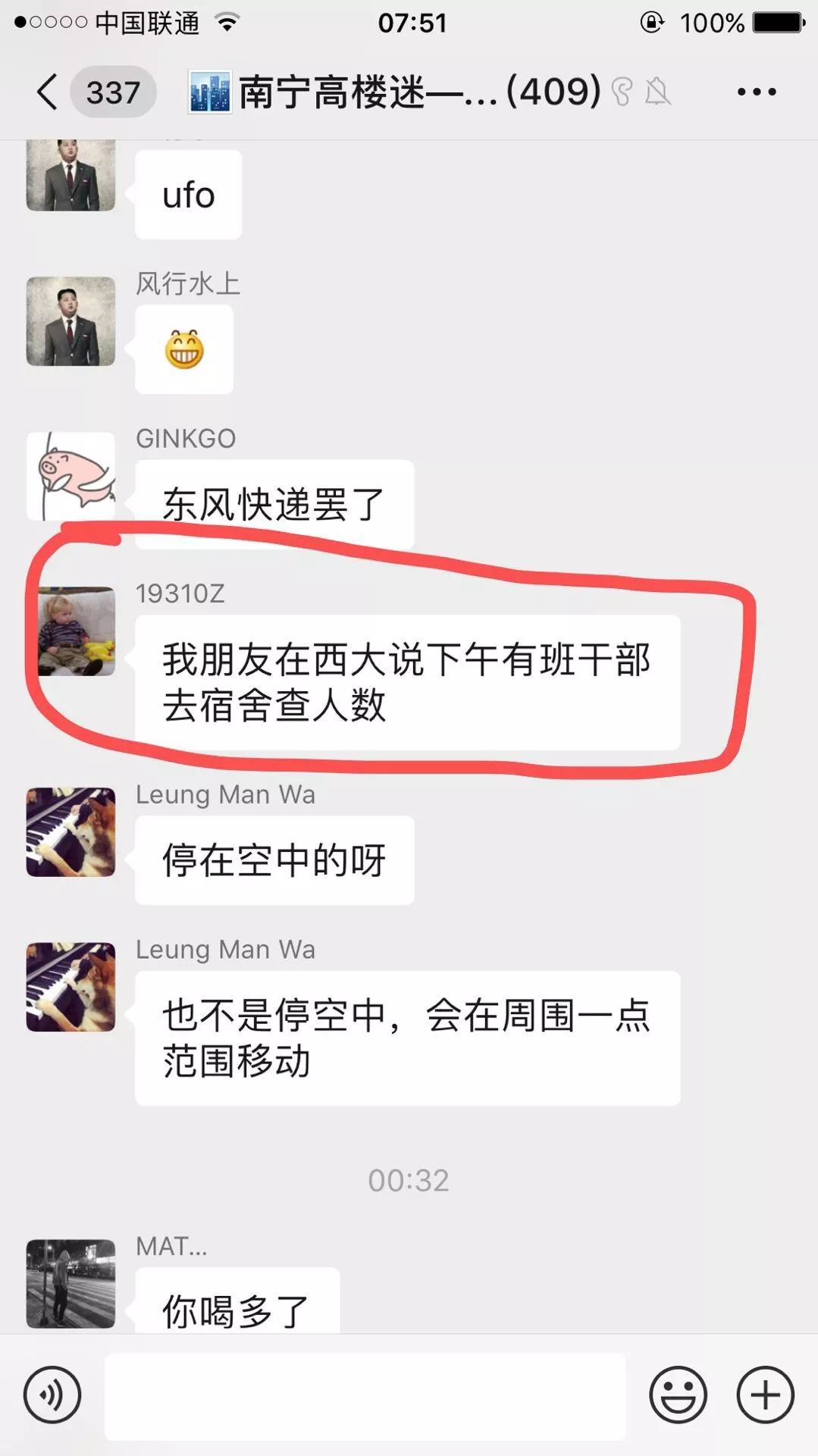View MAT... user's avatar profile
Image resolution: width=818 pixels, height=1456 pixels.
(x=71, y=1284)
